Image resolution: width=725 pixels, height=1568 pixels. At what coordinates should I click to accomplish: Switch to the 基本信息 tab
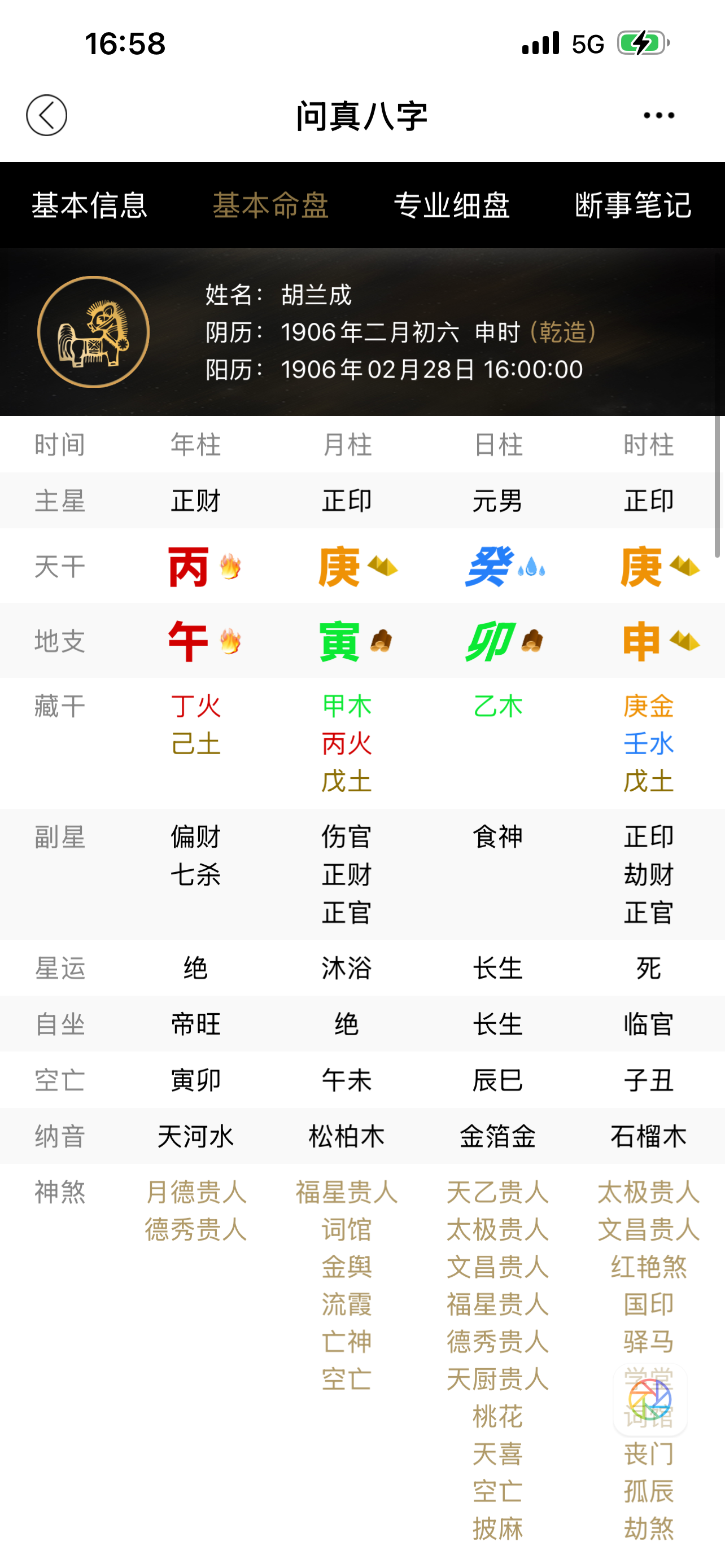click(89, 205)
